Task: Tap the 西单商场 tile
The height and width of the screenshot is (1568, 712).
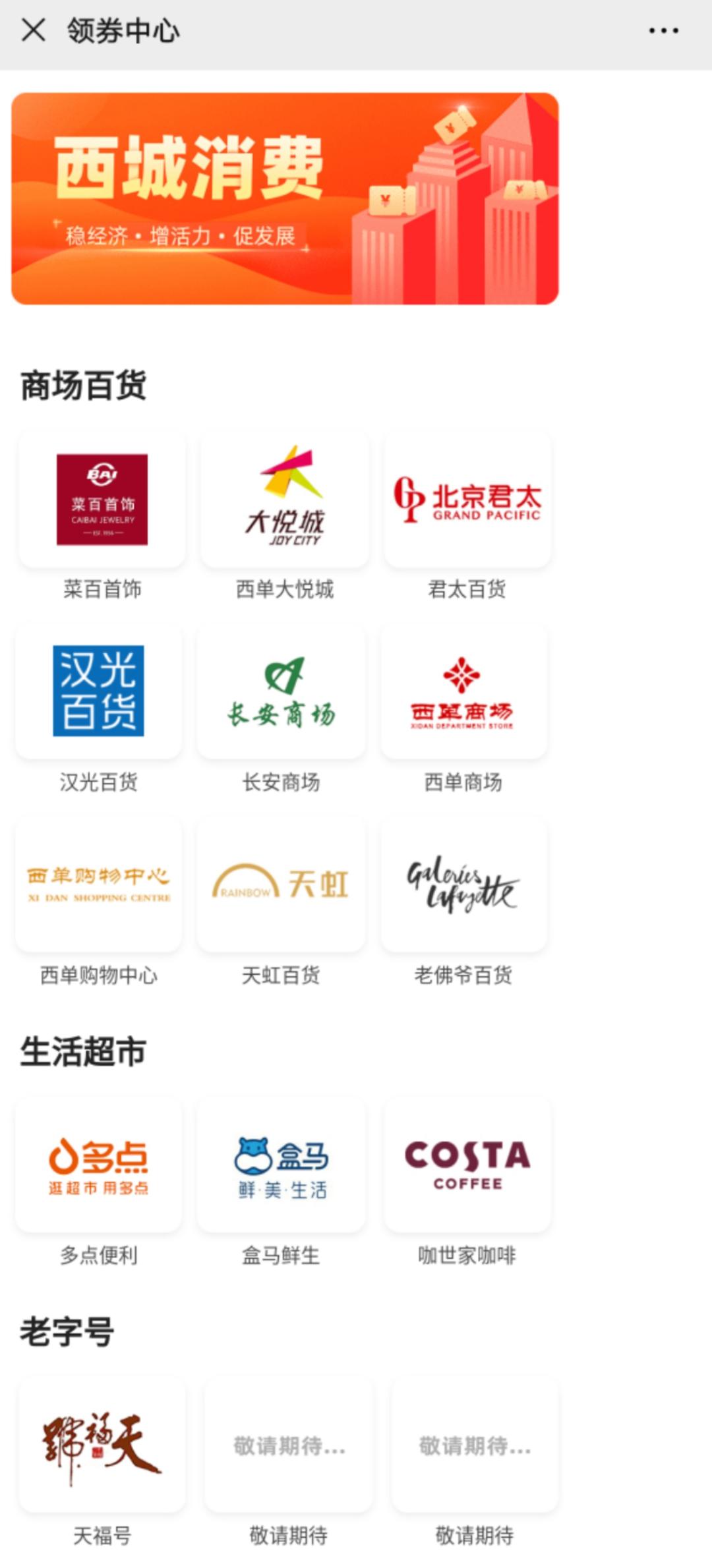Action: 463,691
